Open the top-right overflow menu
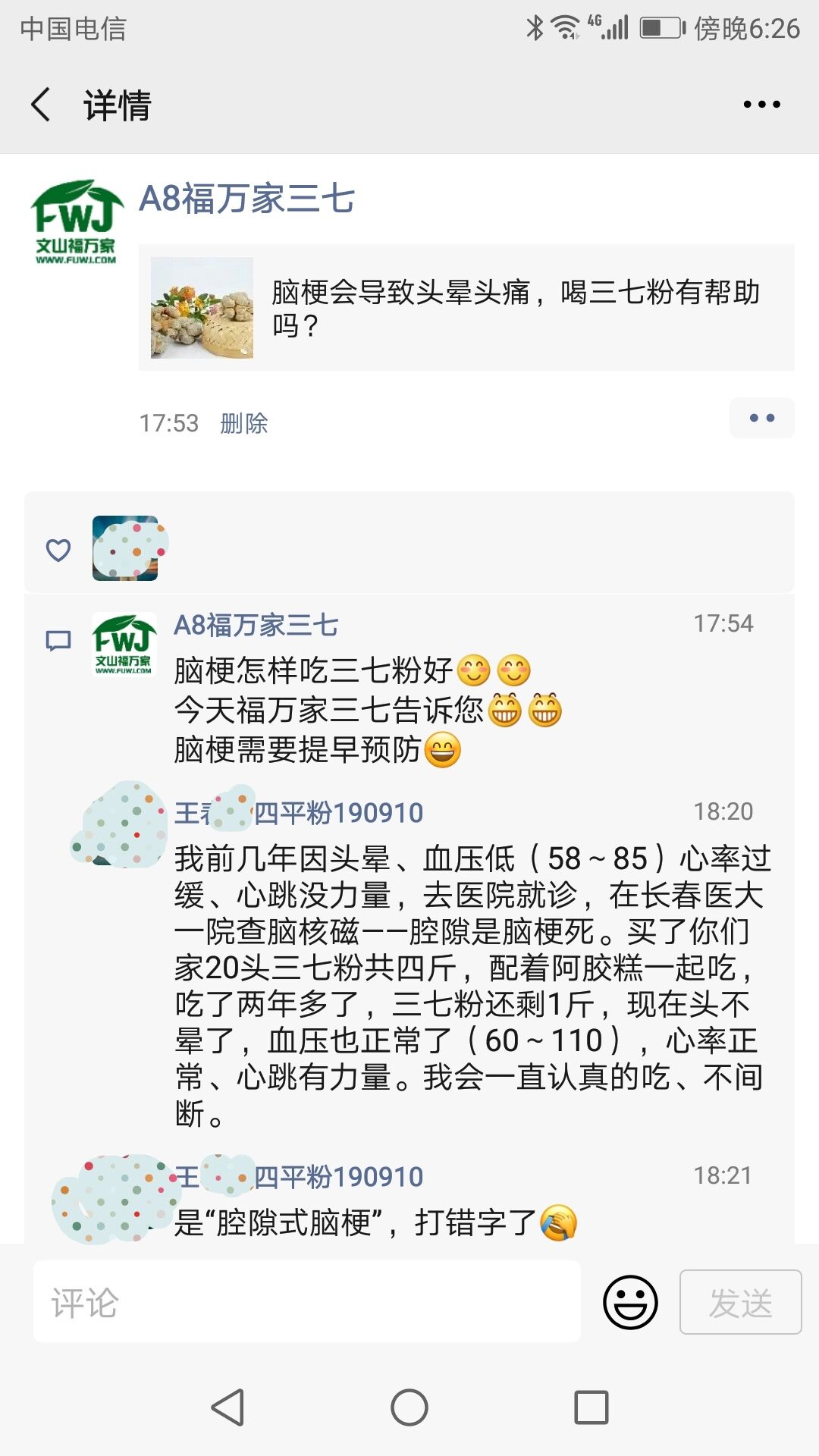Viewport: 819px width, 1456px height. click(761, 105)
